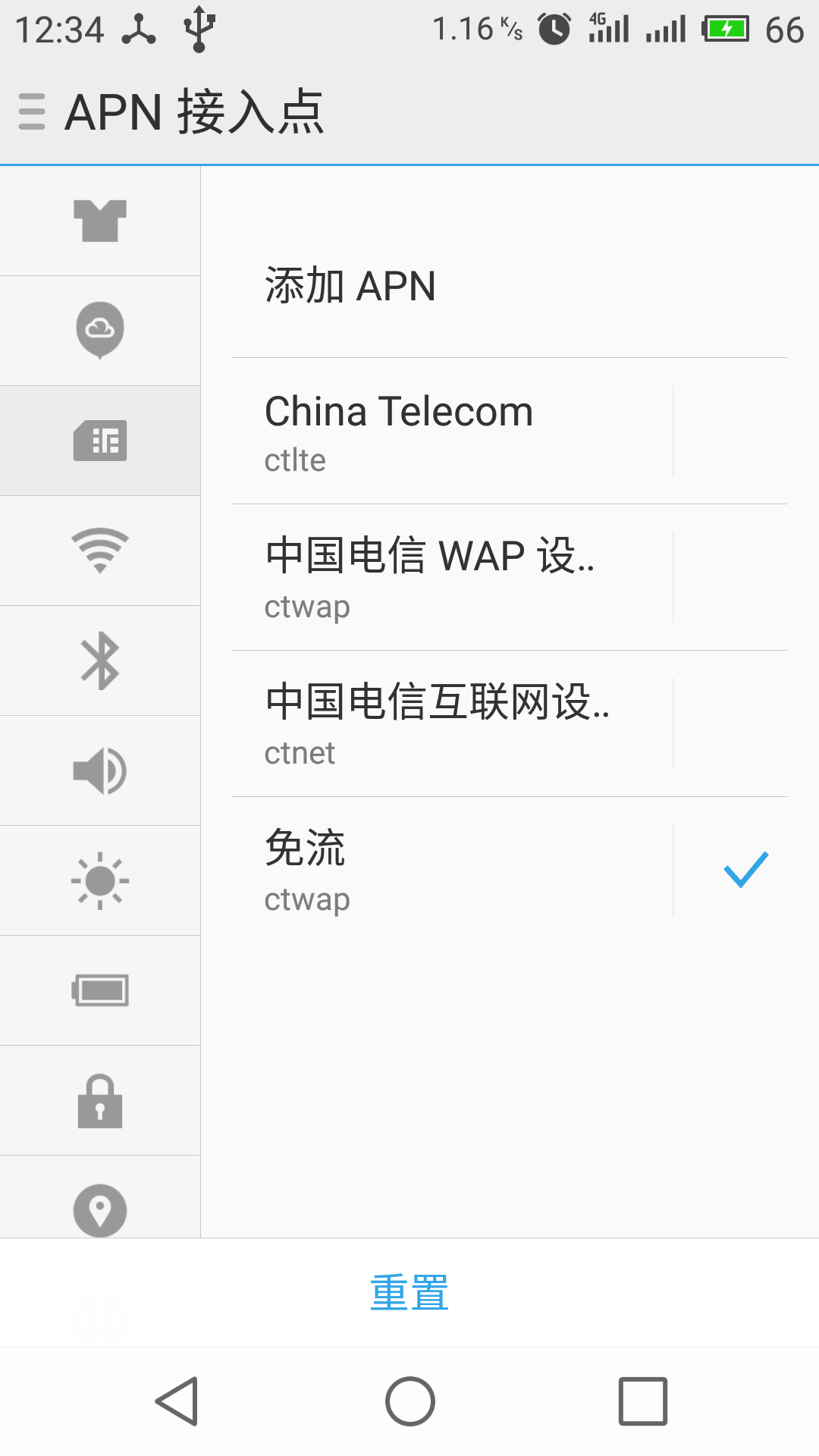Open the drawer menu button
819x1456 pixels.
32,112
